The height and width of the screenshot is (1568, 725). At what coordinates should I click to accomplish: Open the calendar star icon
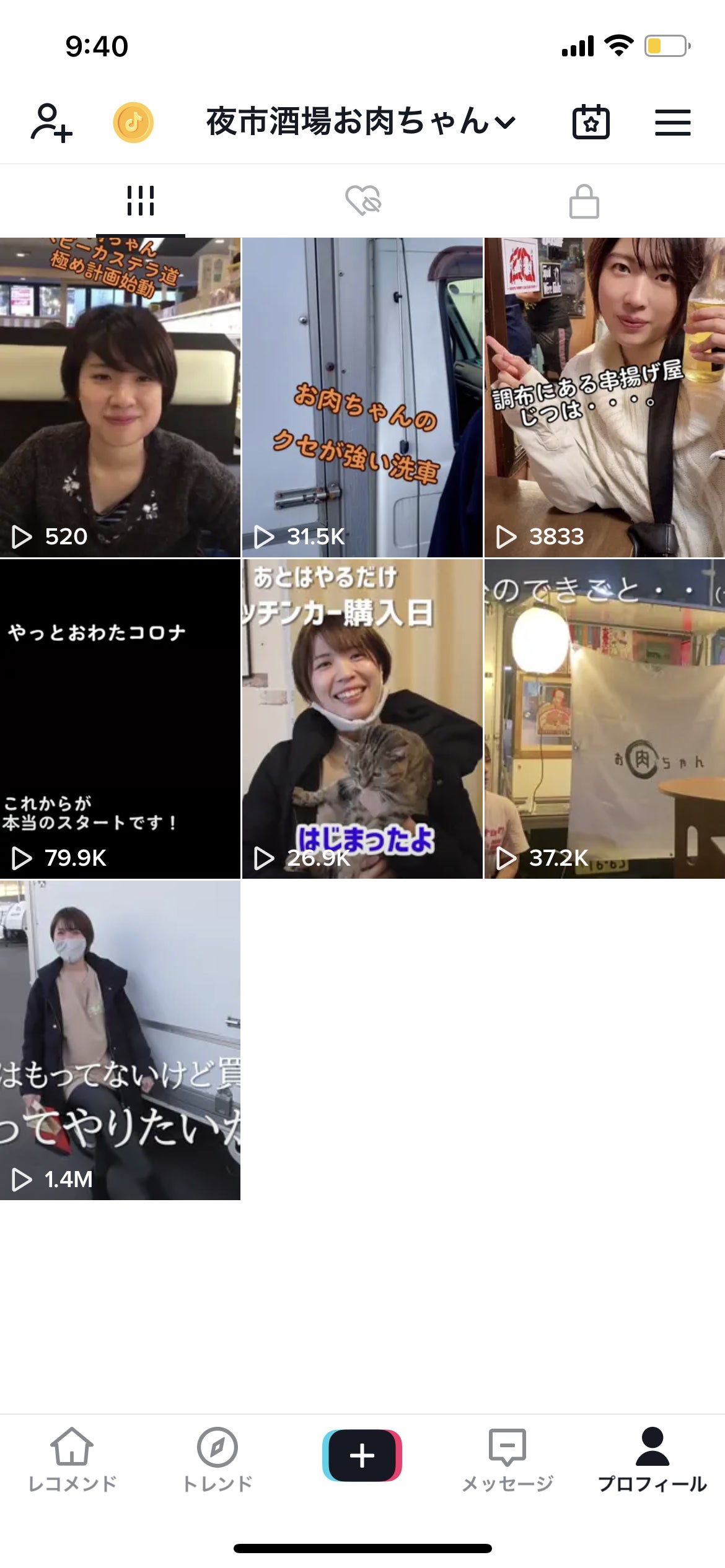coord(591,123)
